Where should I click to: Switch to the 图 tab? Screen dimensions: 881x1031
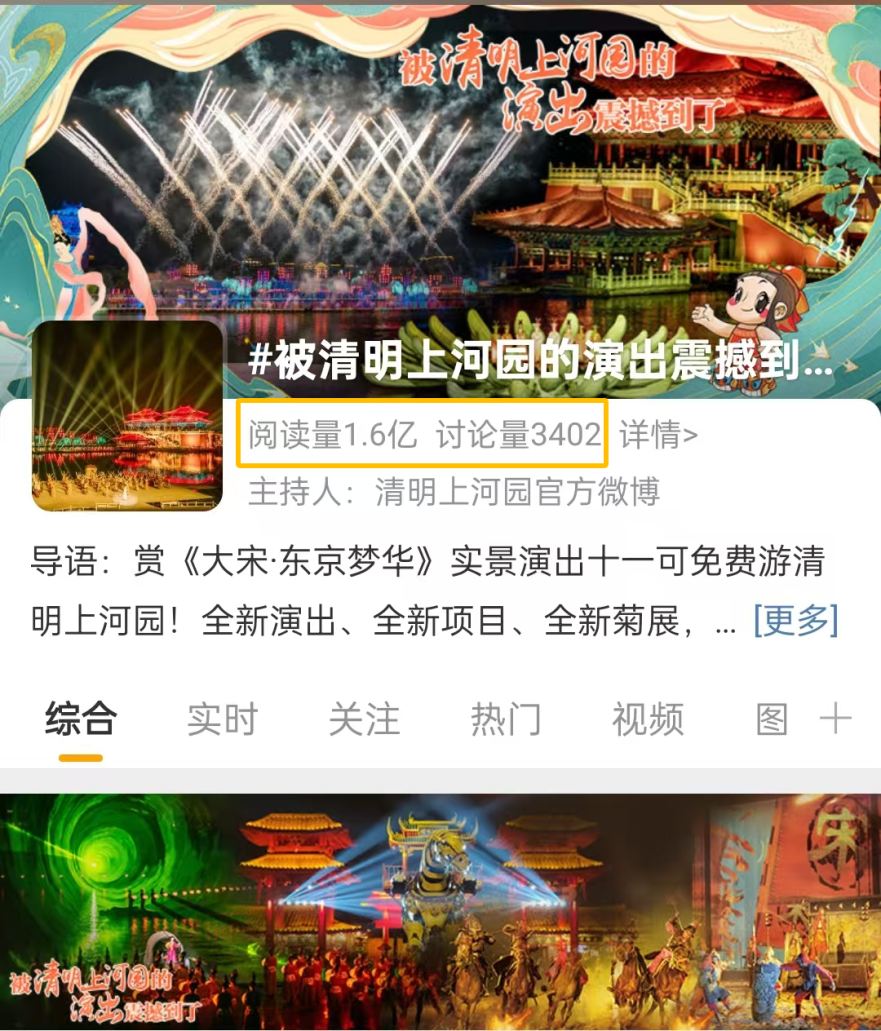[772, 719]
